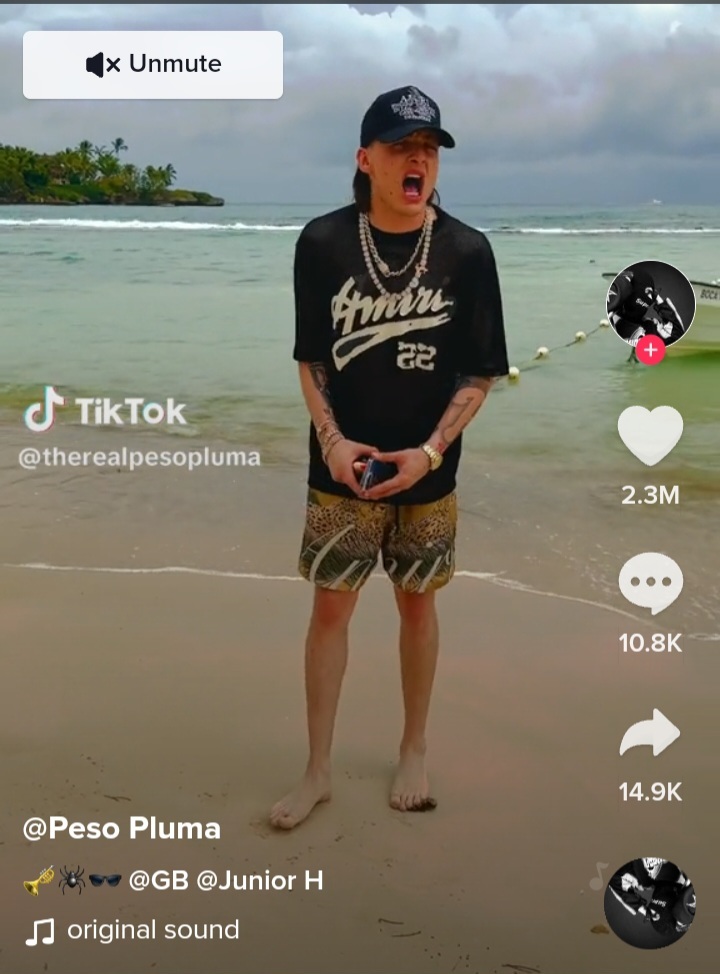The width and height of the screenshot is (720, 974).
Task: Open the comments bubble
Action: click(650, 583)
